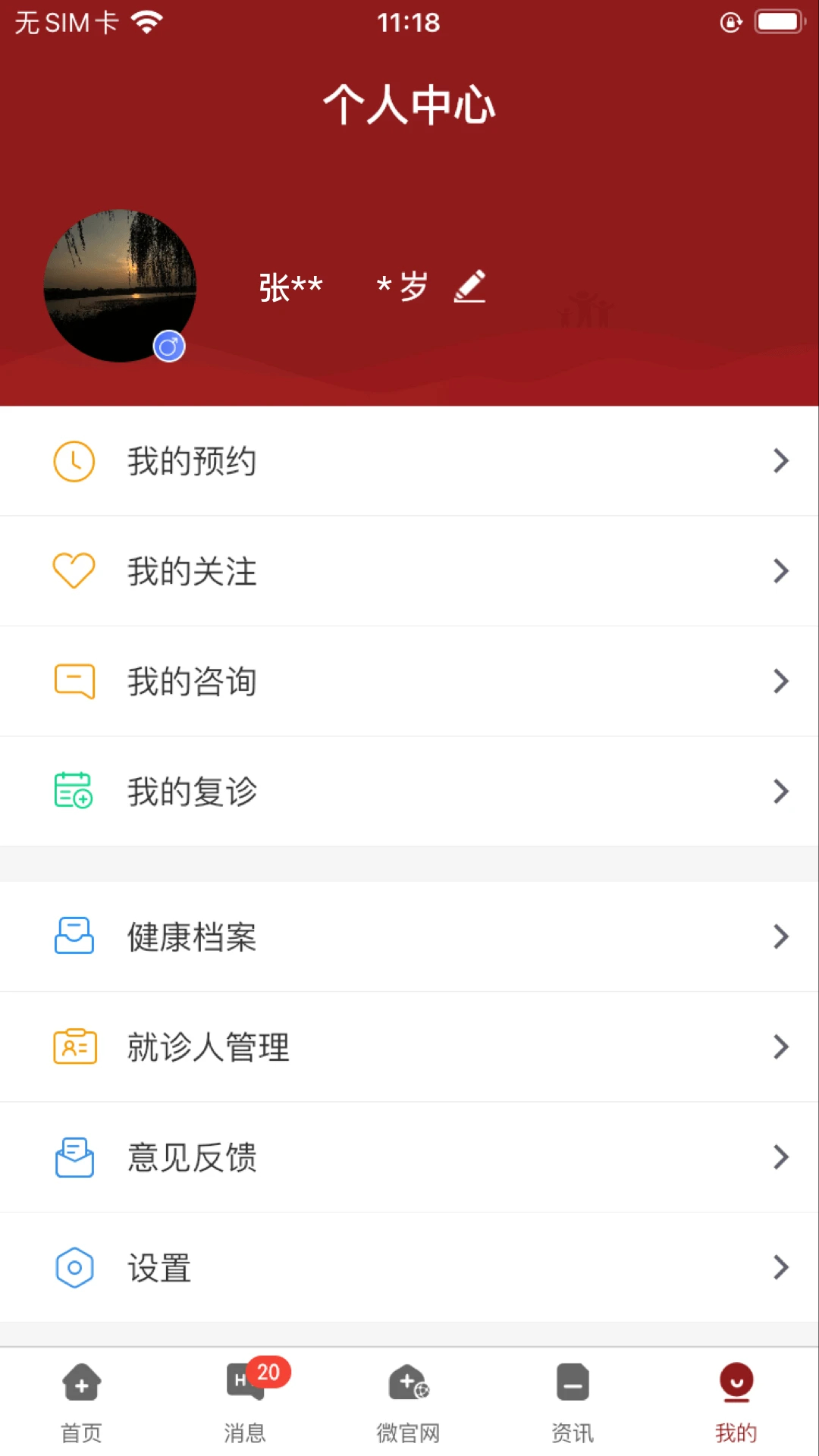This screenshot has width=819, height=1456.
Task: Expand 设置 with its chevron arrow
Action: coord(782,1267)
